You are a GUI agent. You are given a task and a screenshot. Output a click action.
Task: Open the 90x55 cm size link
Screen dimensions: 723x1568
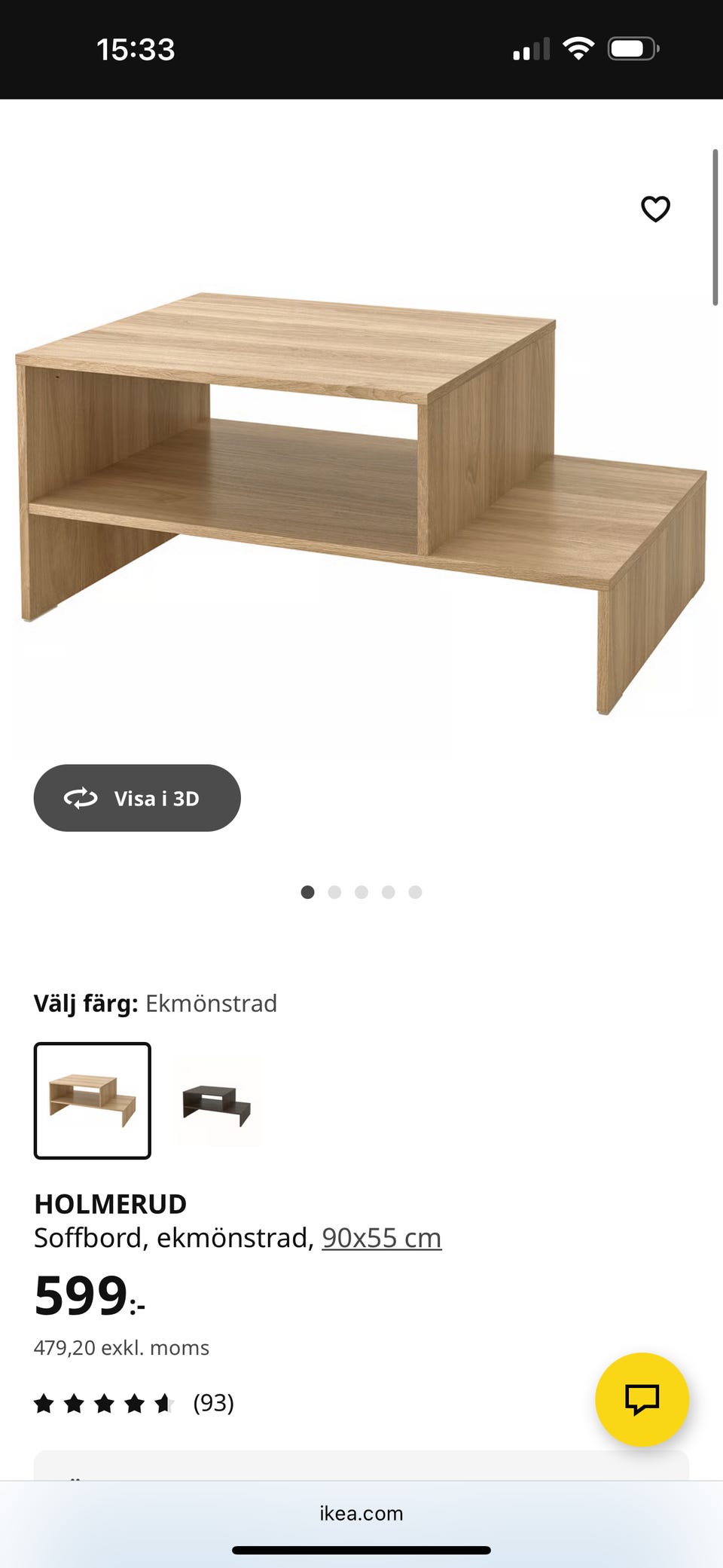[x=381, y=1236]
